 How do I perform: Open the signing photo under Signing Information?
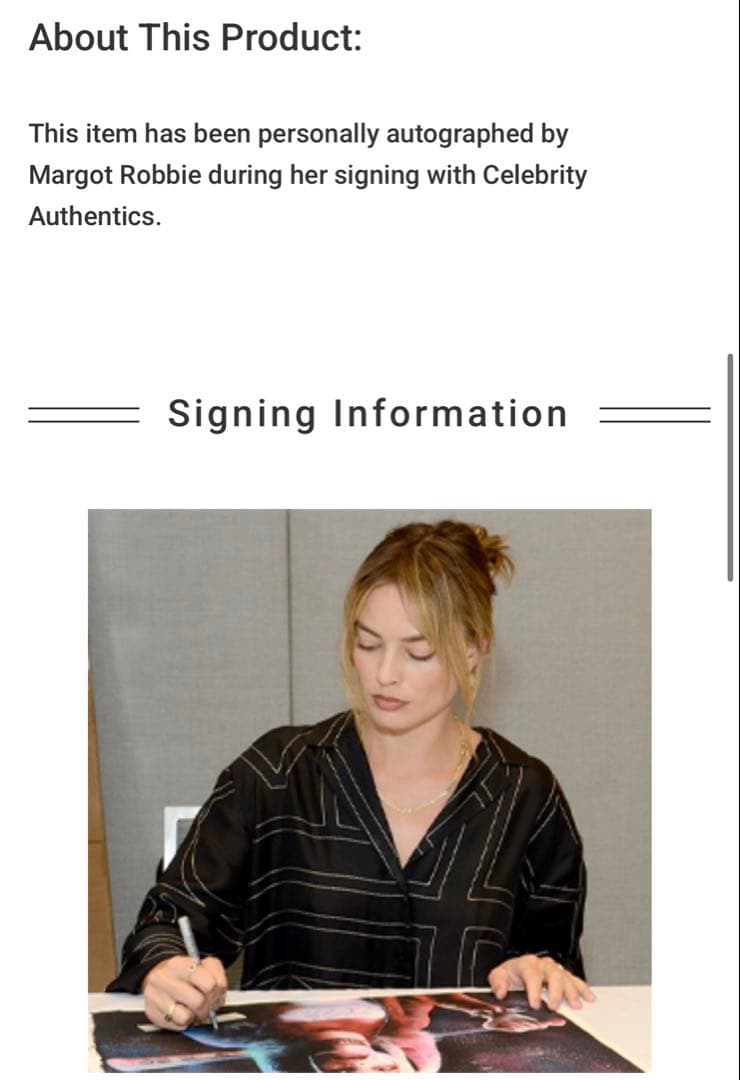(x=369, y=789)
